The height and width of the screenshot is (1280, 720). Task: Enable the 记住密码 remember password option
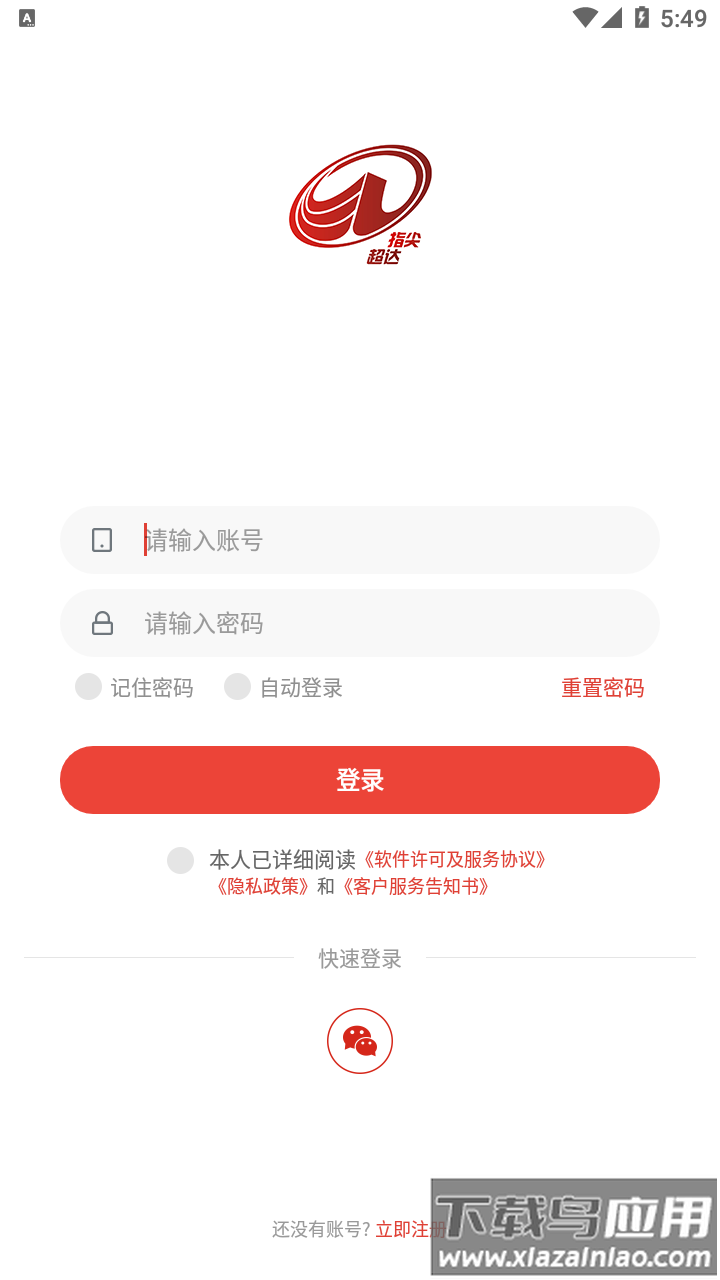coord(88,687)
